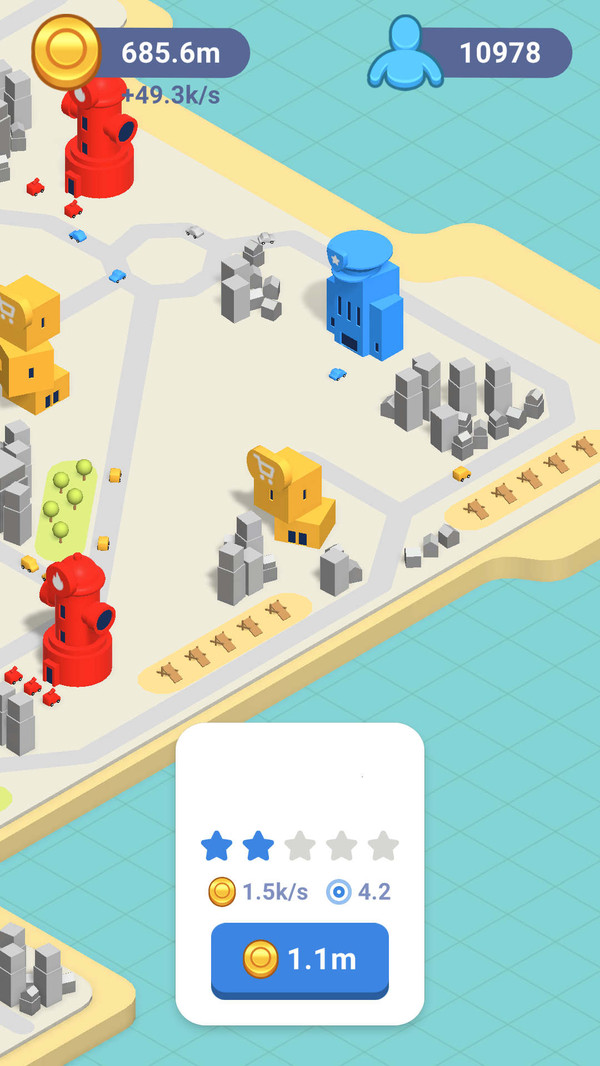Screen dimensions: 600x1066
Task: Select the fully visible orange shop building
Action: pyautogui.click(x=292, y=498)
